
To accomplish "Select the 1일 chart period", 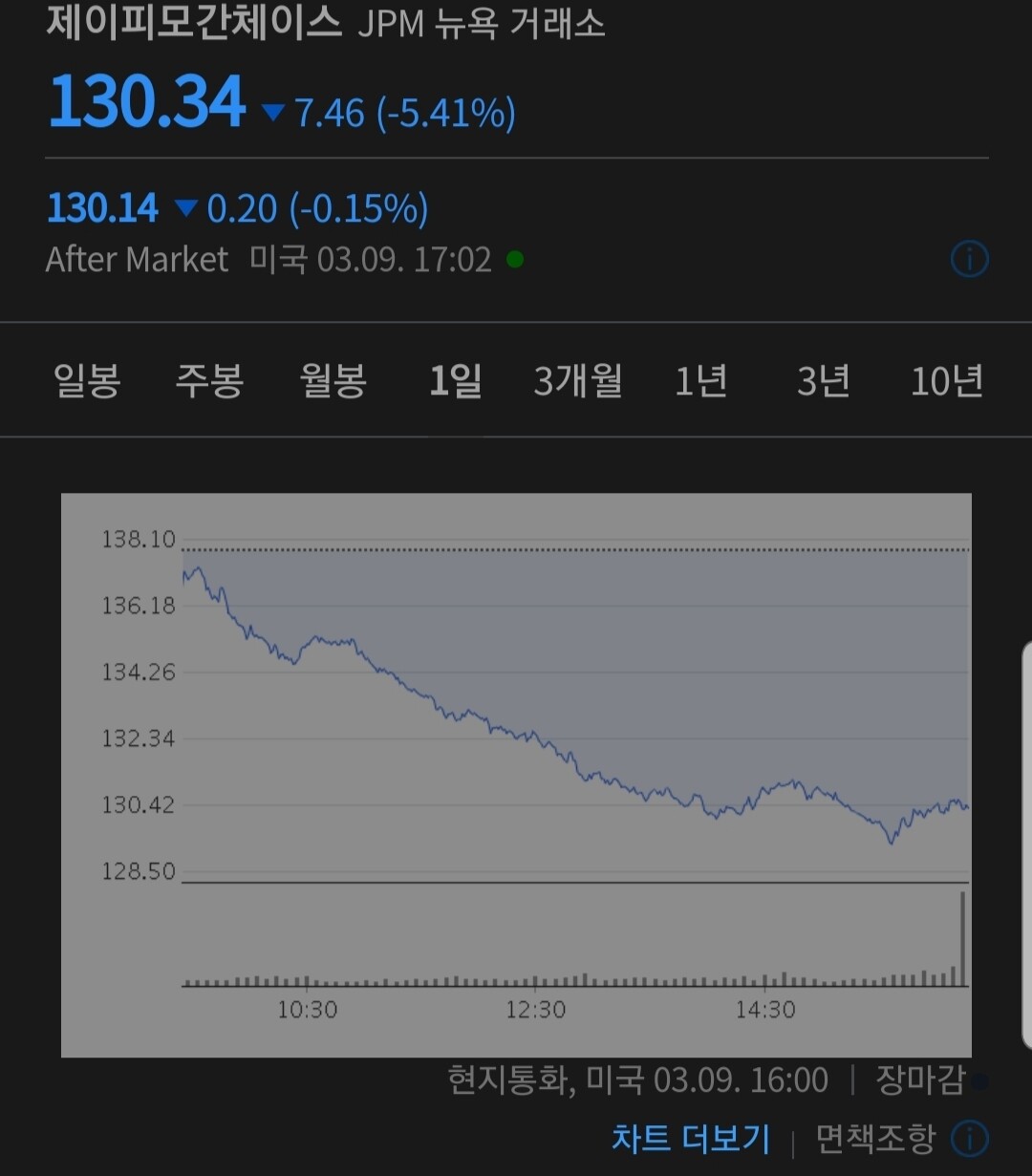I will (455, 380).
